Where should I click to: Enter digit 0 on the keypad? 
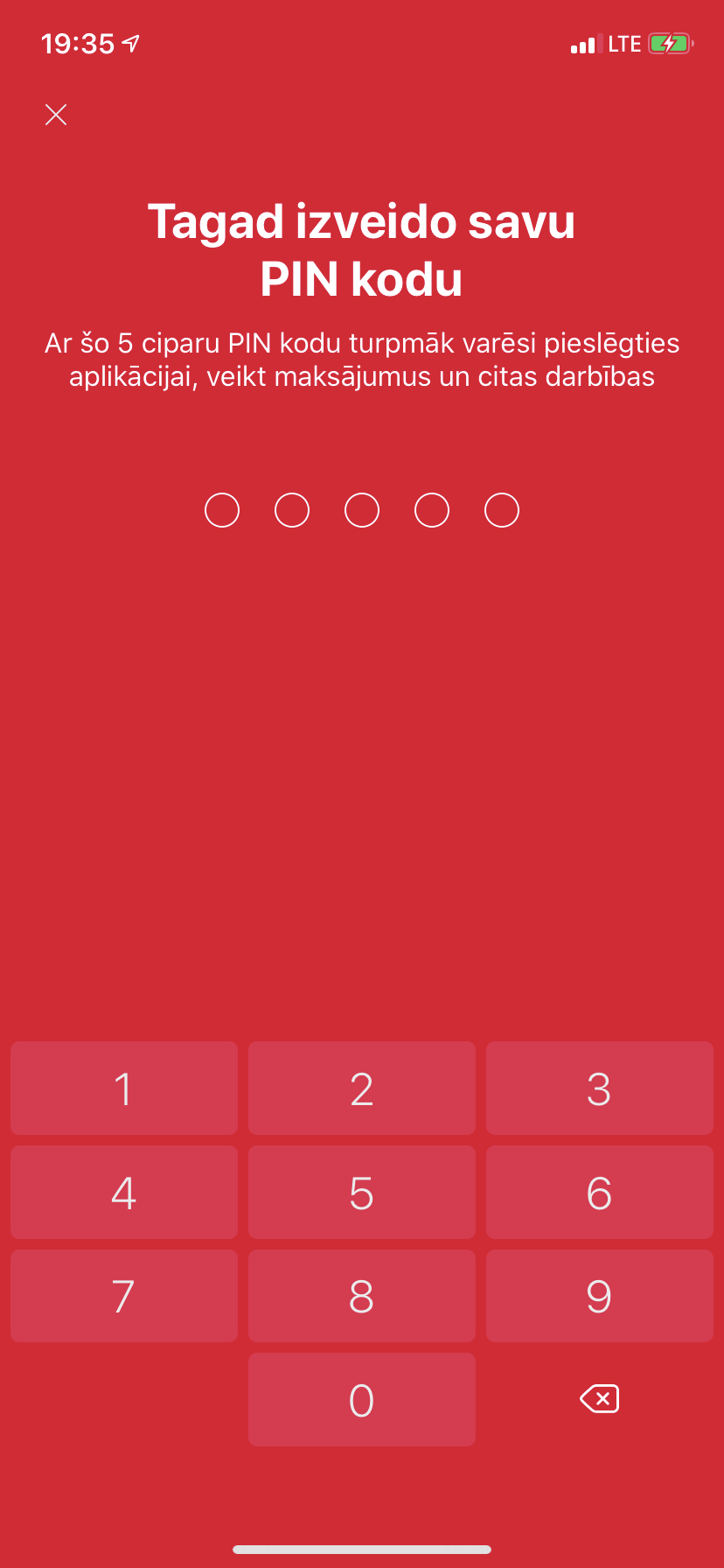coord(362,1400)
